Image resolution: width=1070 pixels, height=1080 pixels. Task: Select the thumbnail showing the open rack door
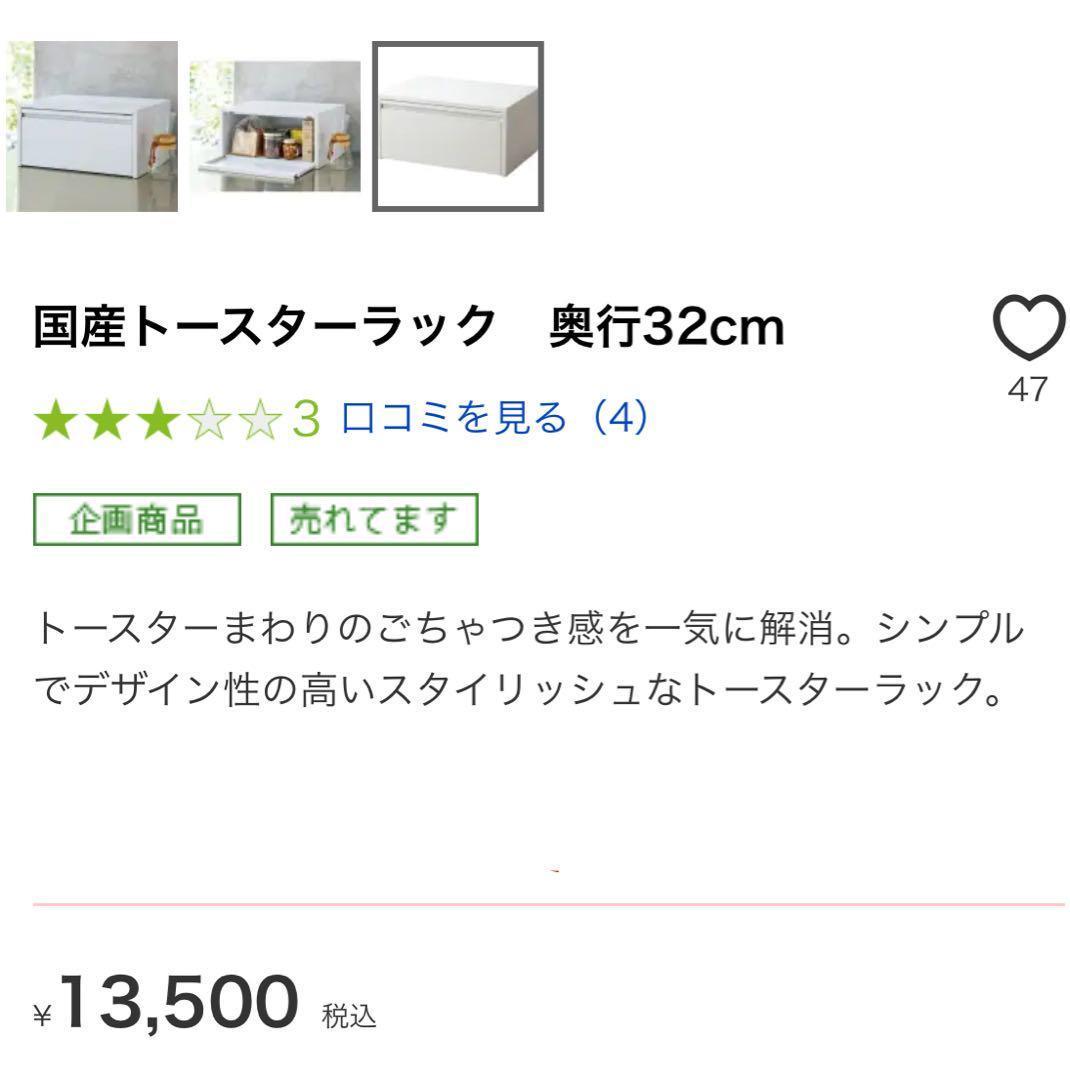(273, 125)
